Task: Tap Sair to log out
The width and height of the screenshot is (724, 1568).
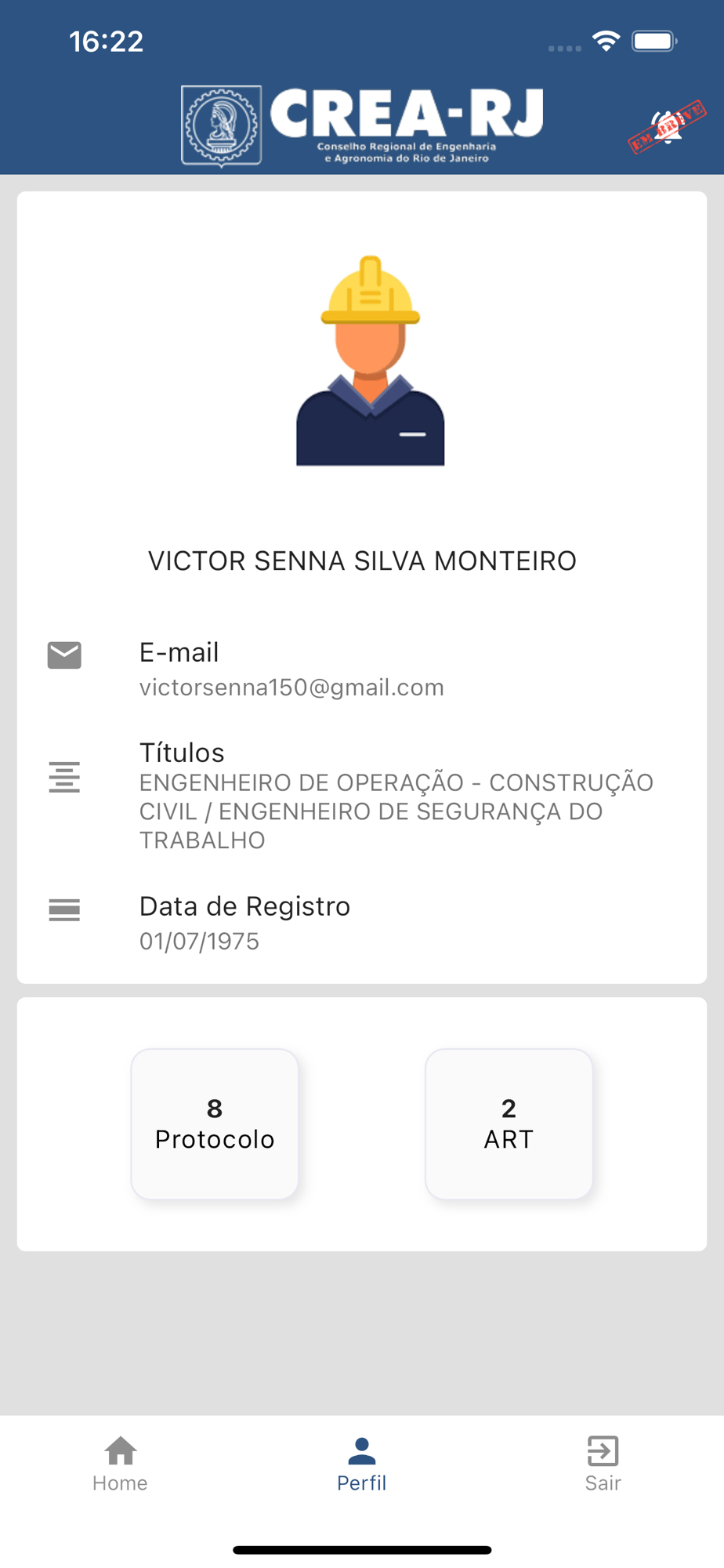Action: [603, 1463]
